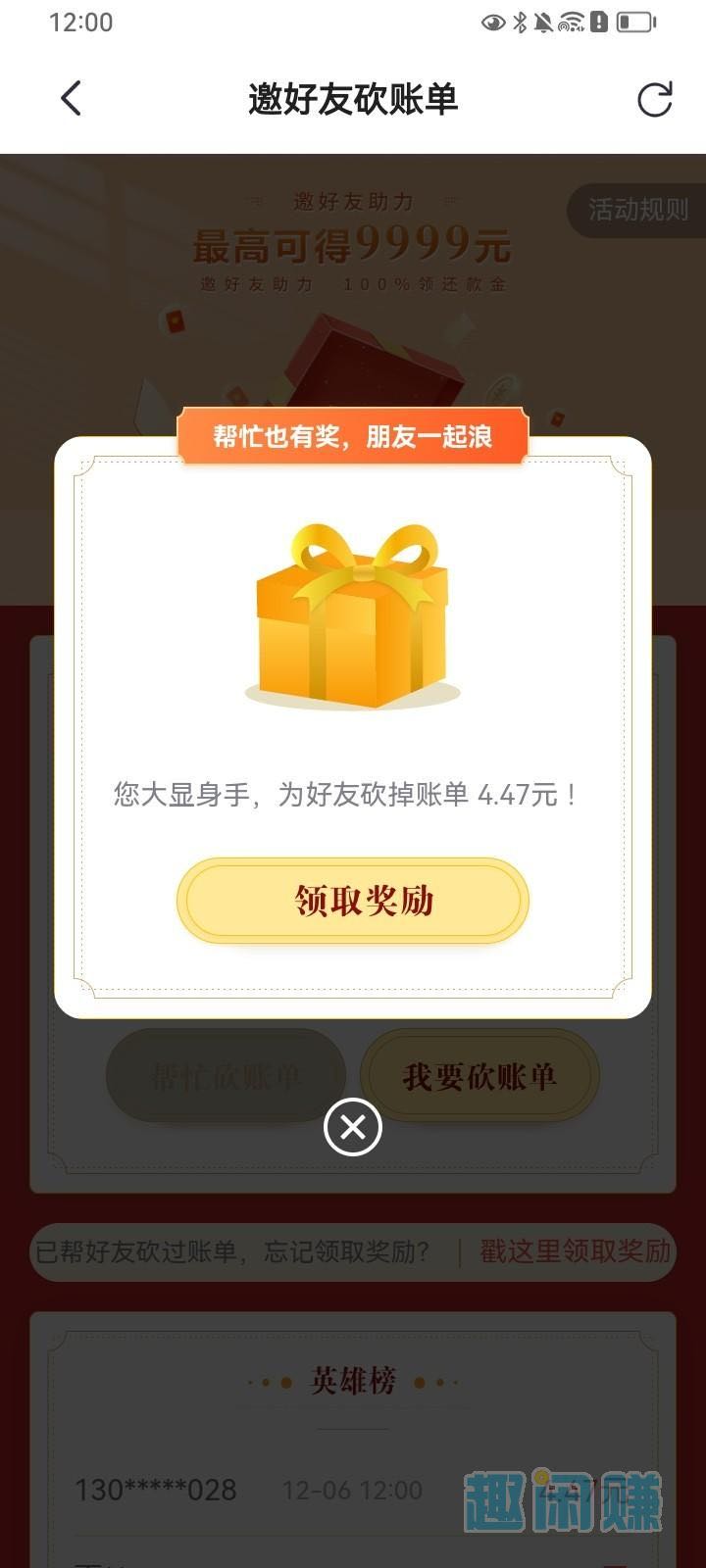Tap 帮忙砍账单 button
The height and width of the screenshot is (1568, 706).
pos(226,1077)
